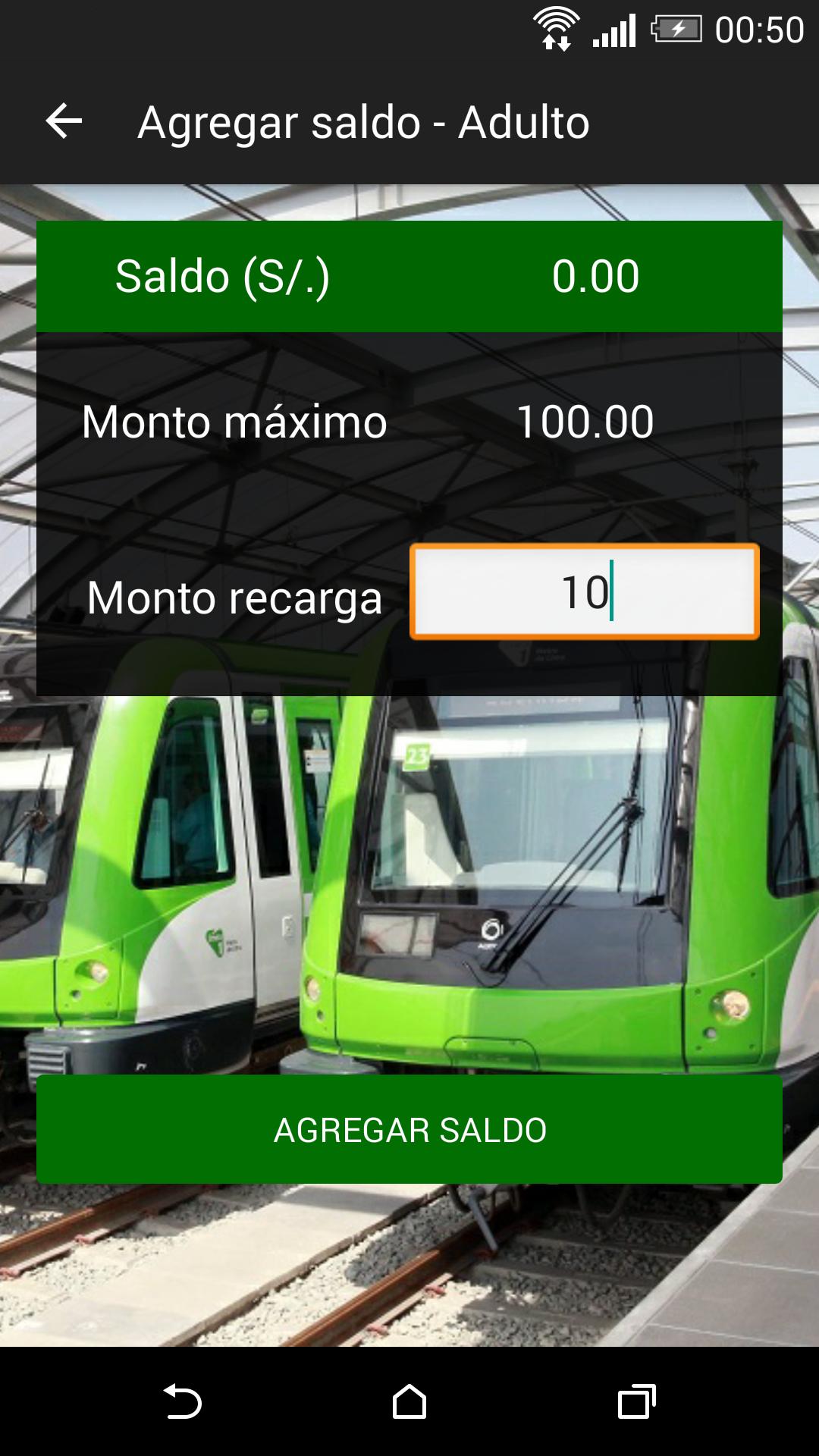
Task: Tap the Monto máximo label
Action: [x=234, y=423]
